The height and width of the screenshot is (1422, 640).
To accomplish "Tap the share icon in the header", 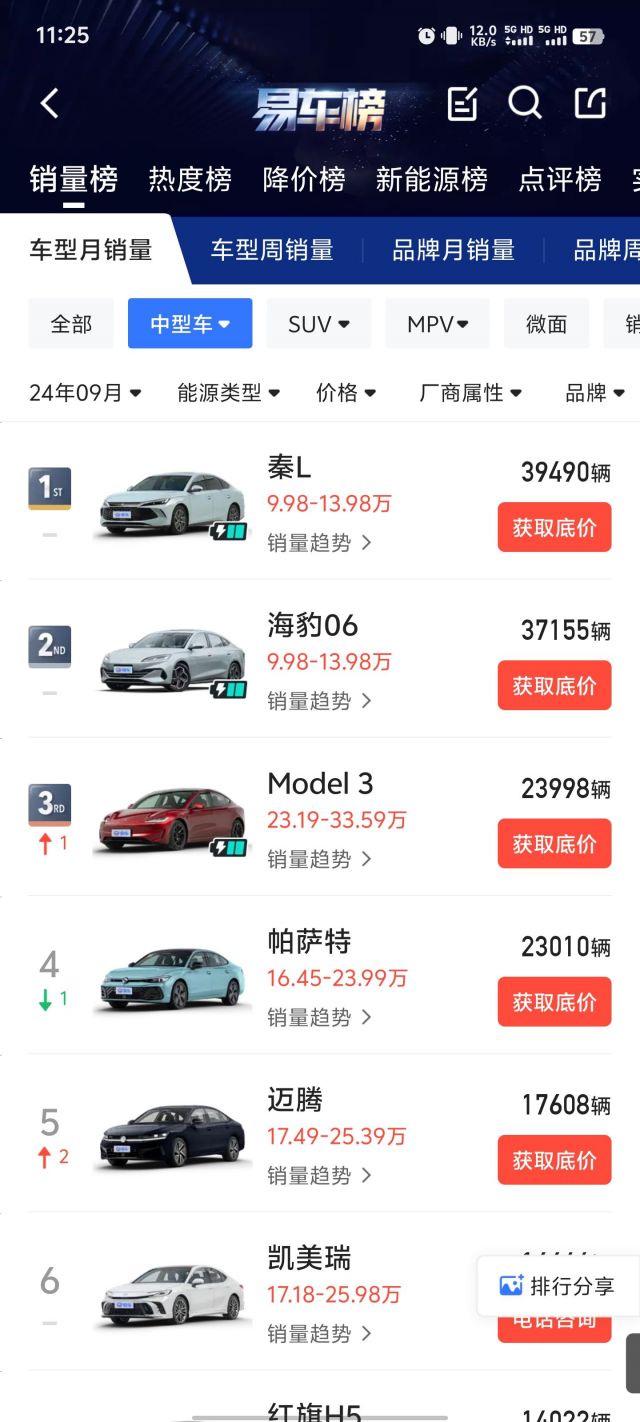I will coord(590,103).
